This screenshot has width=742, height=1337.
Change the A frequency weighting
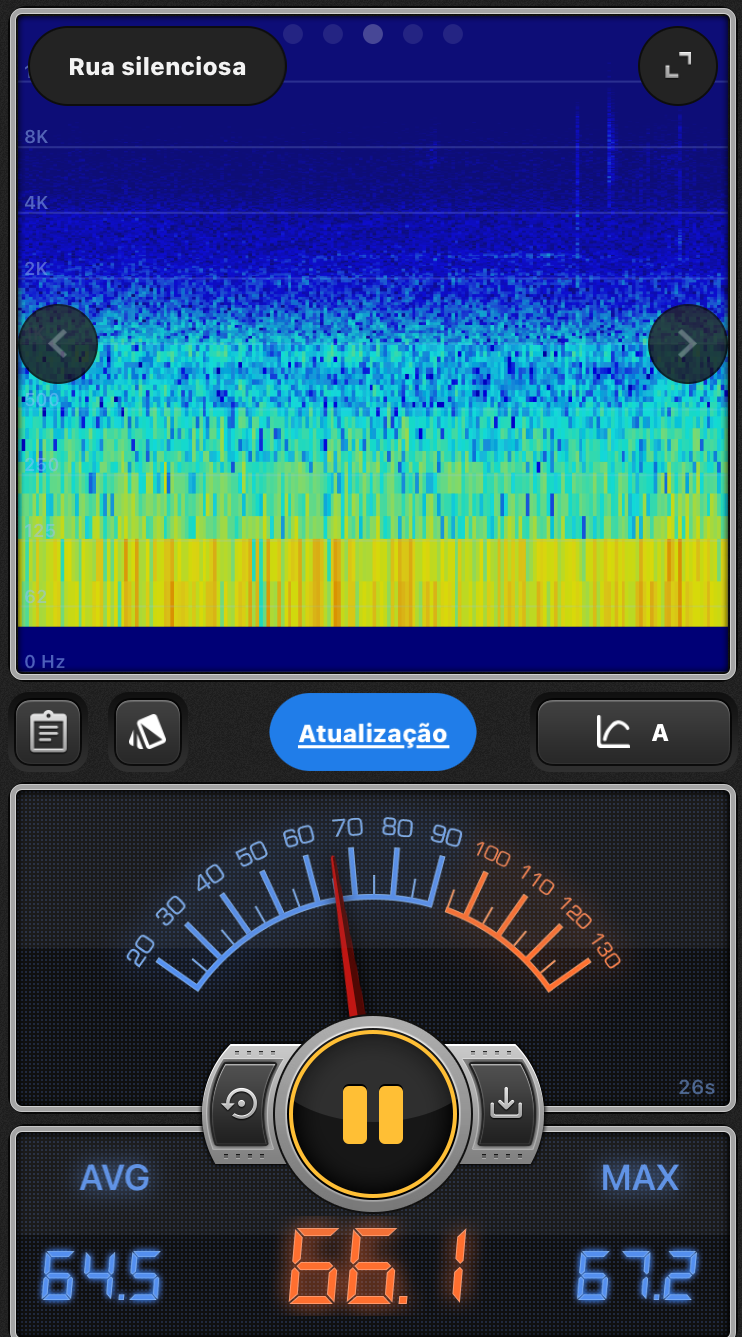[x=633, y=733]
